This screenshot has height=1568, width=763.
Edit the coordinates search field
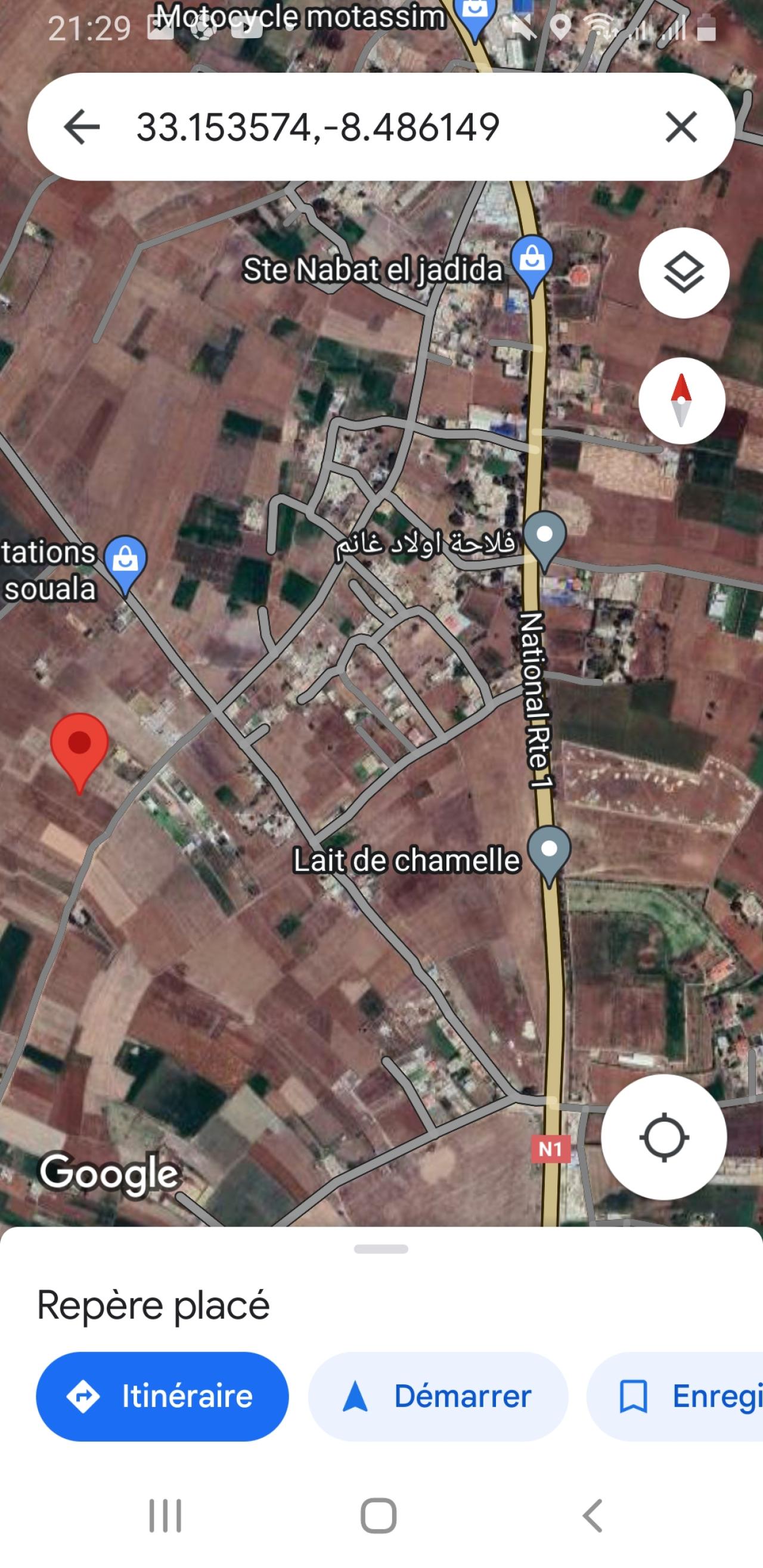(x=341, y=126)
